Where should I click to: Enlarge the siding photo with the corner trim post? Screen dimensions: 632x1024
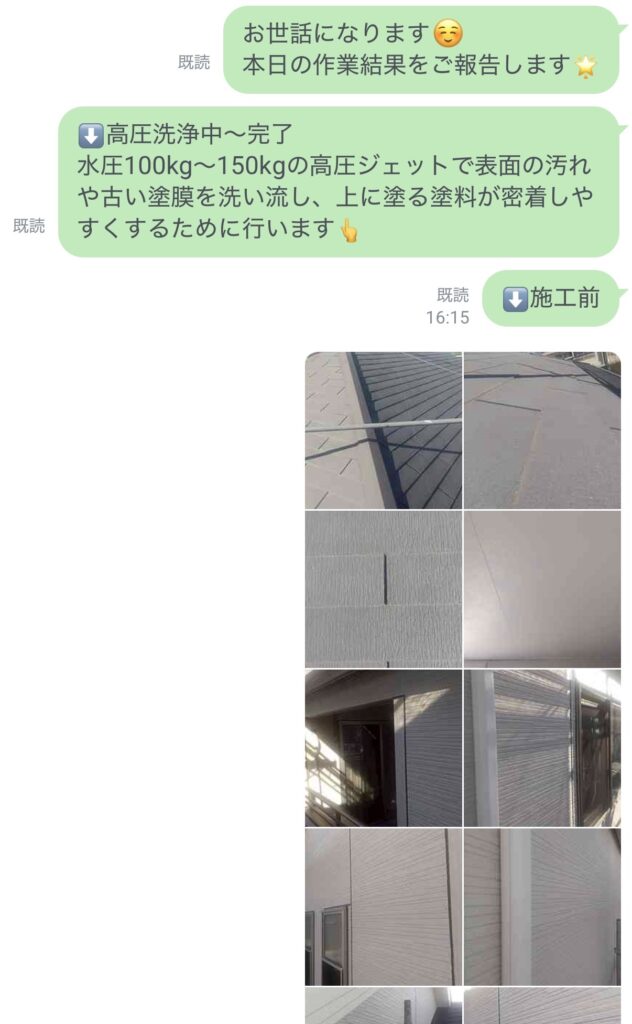point(542,906)
